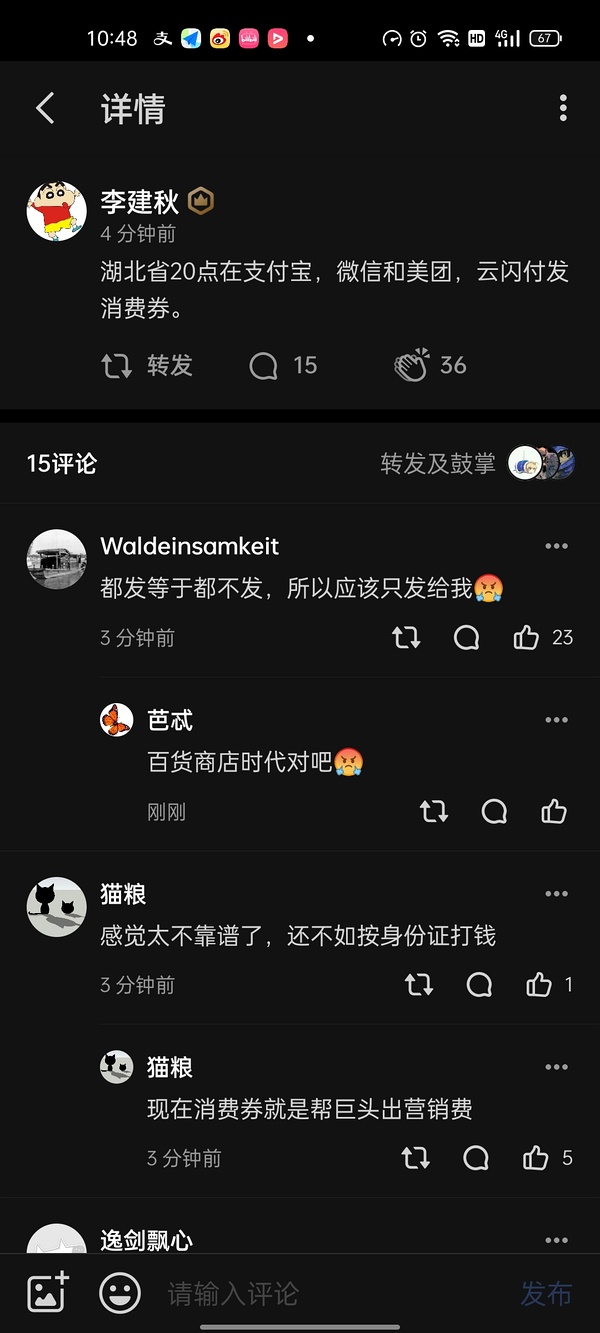The image size is (600, 1333).
Task: Open the comments on the post (15)
Action: tap(283, 366)
